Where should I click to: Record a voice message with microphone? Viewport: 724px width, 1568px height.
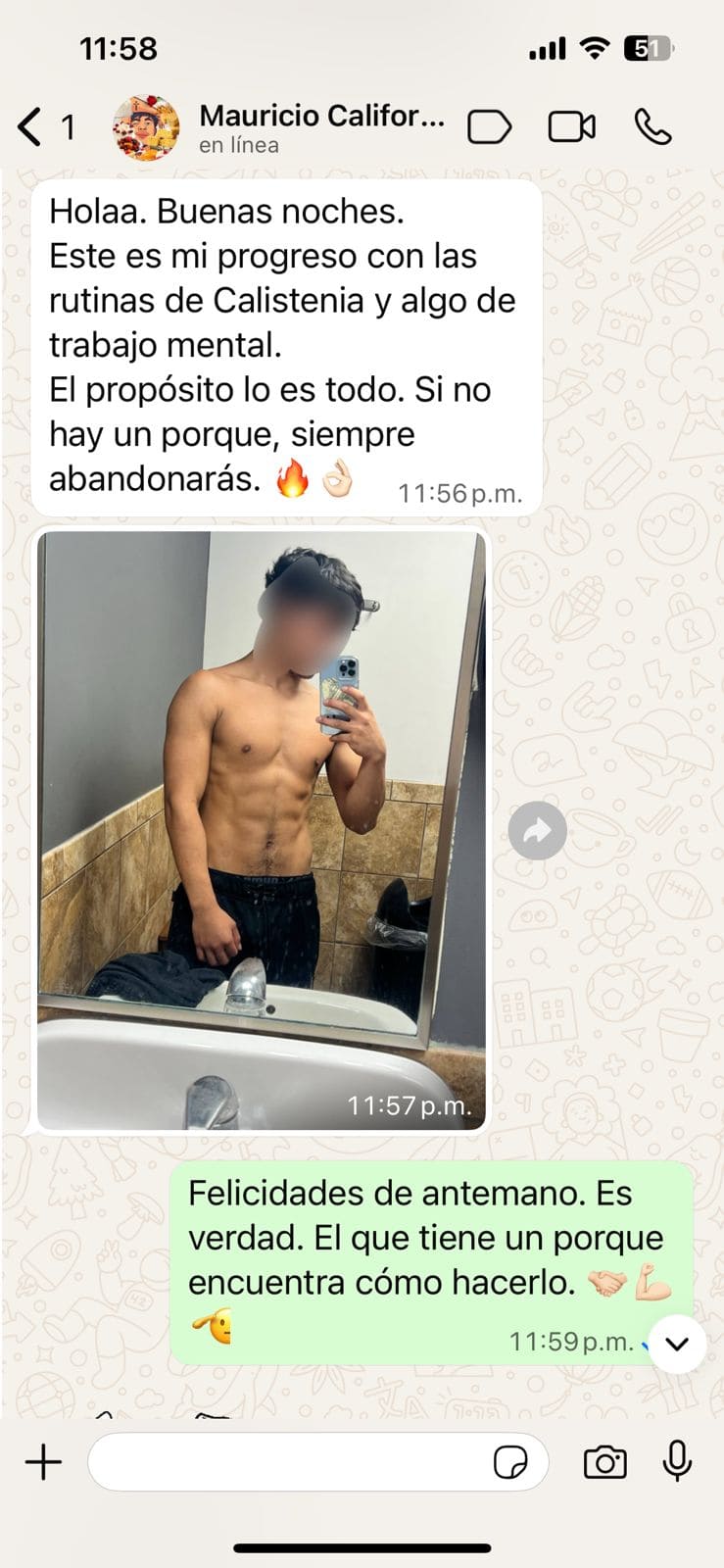[x=677, y=1460]
